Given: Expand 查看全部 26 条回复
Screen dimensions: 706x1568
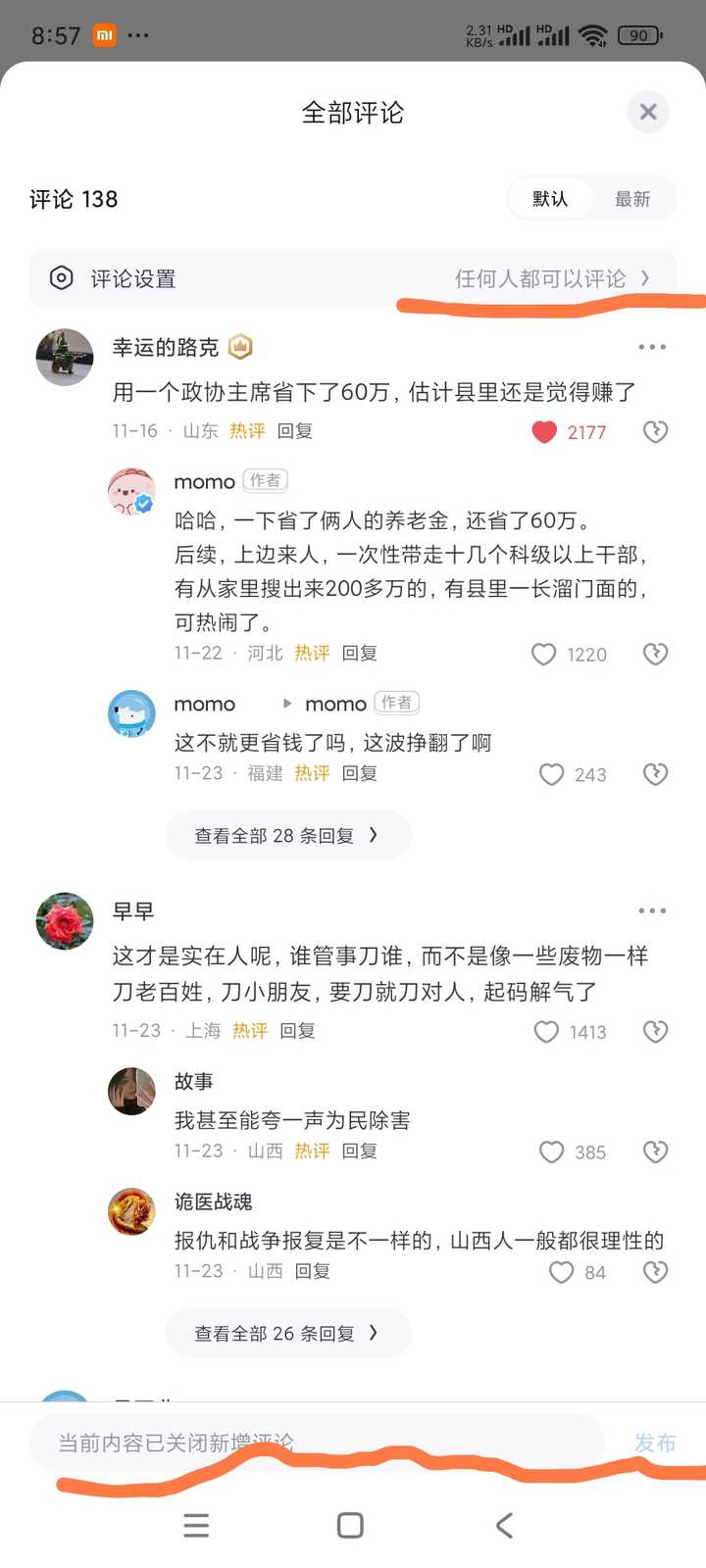Looking at the screenshot, I should [288, 1333].
